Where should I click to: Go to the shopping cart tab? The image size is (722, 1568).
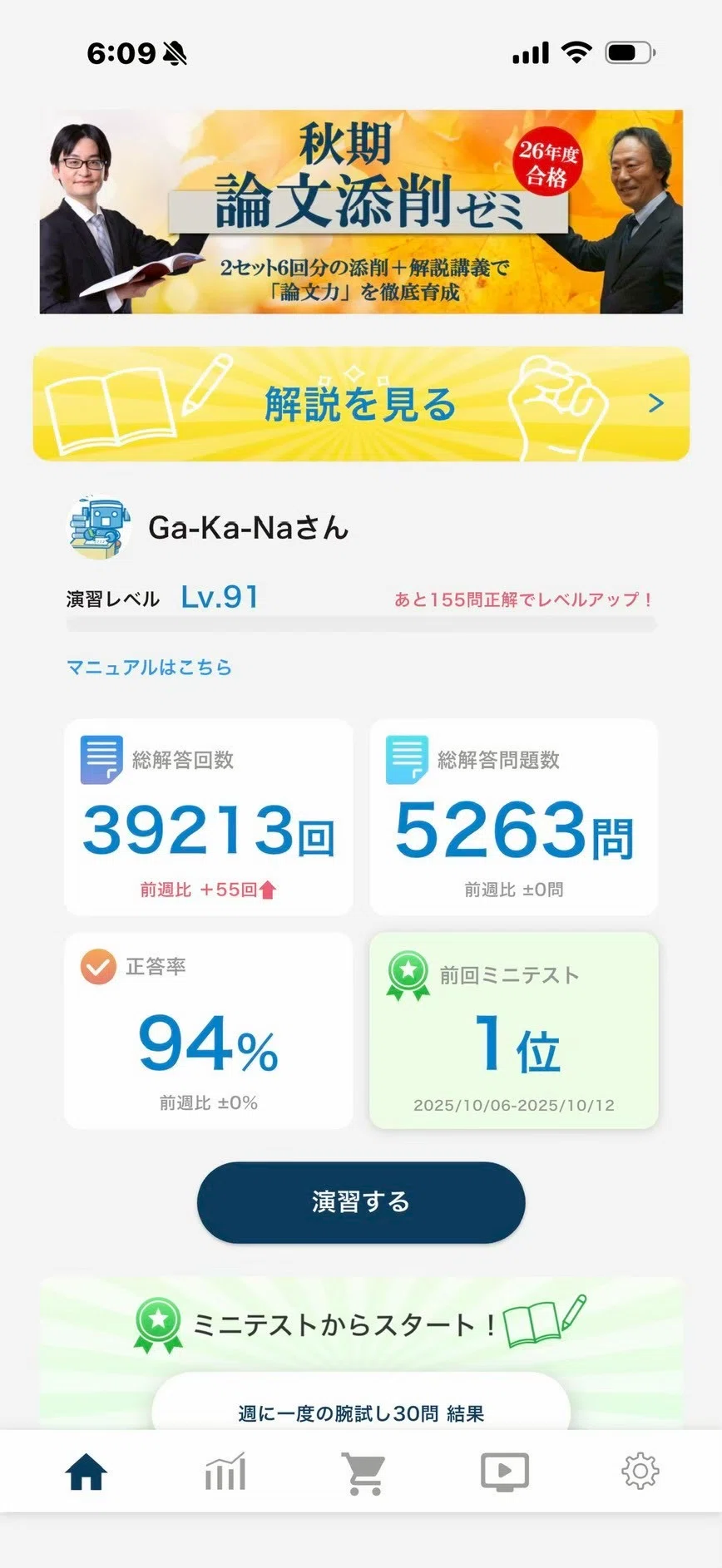pyautogui.click(x=364, y=1473)
